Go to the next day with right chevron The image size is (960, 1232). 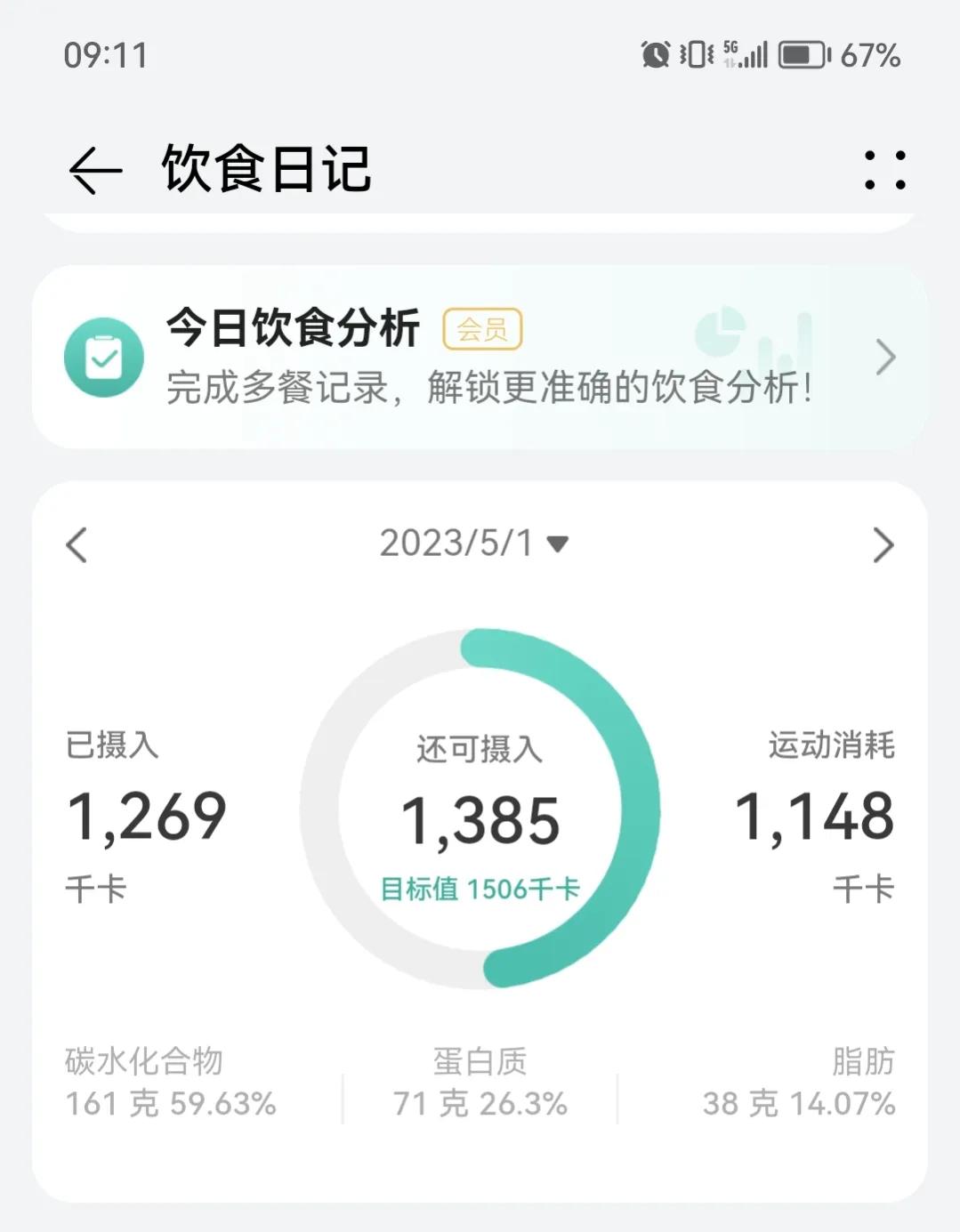pos(882,544)
